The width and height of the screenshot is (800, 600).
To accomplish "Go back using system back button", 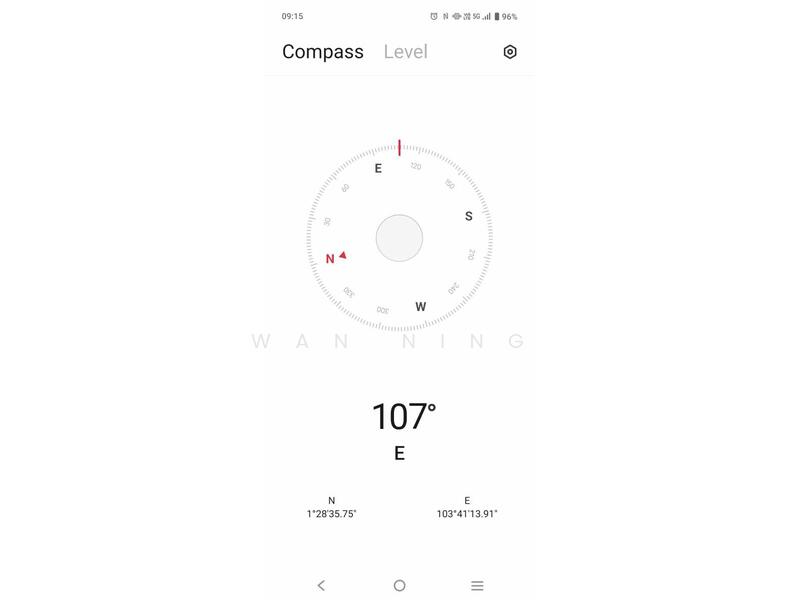I will point(321,586).
